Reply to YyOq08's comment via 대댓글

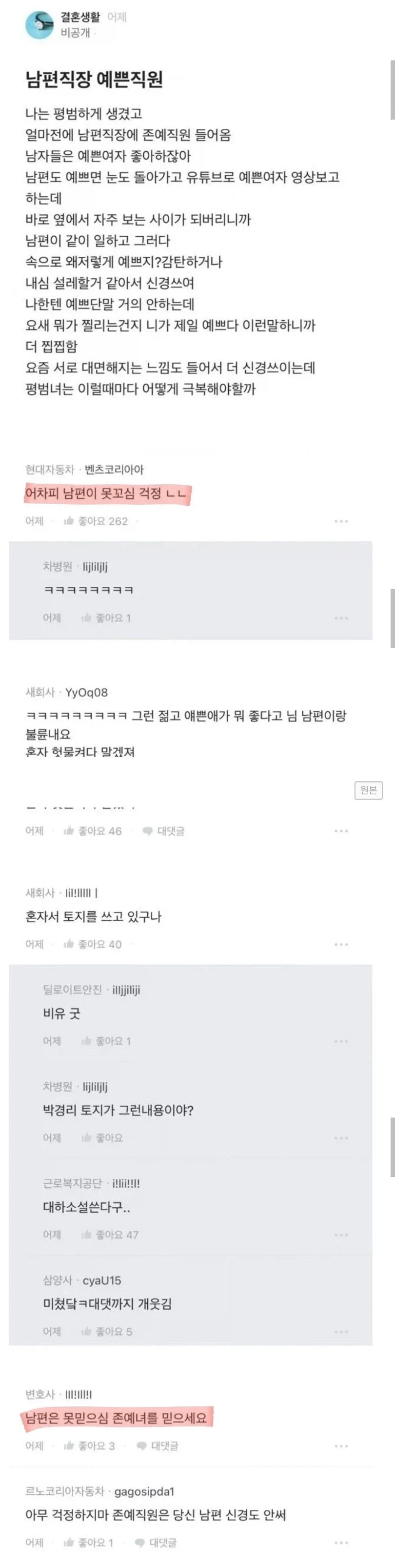pos(163,831)
